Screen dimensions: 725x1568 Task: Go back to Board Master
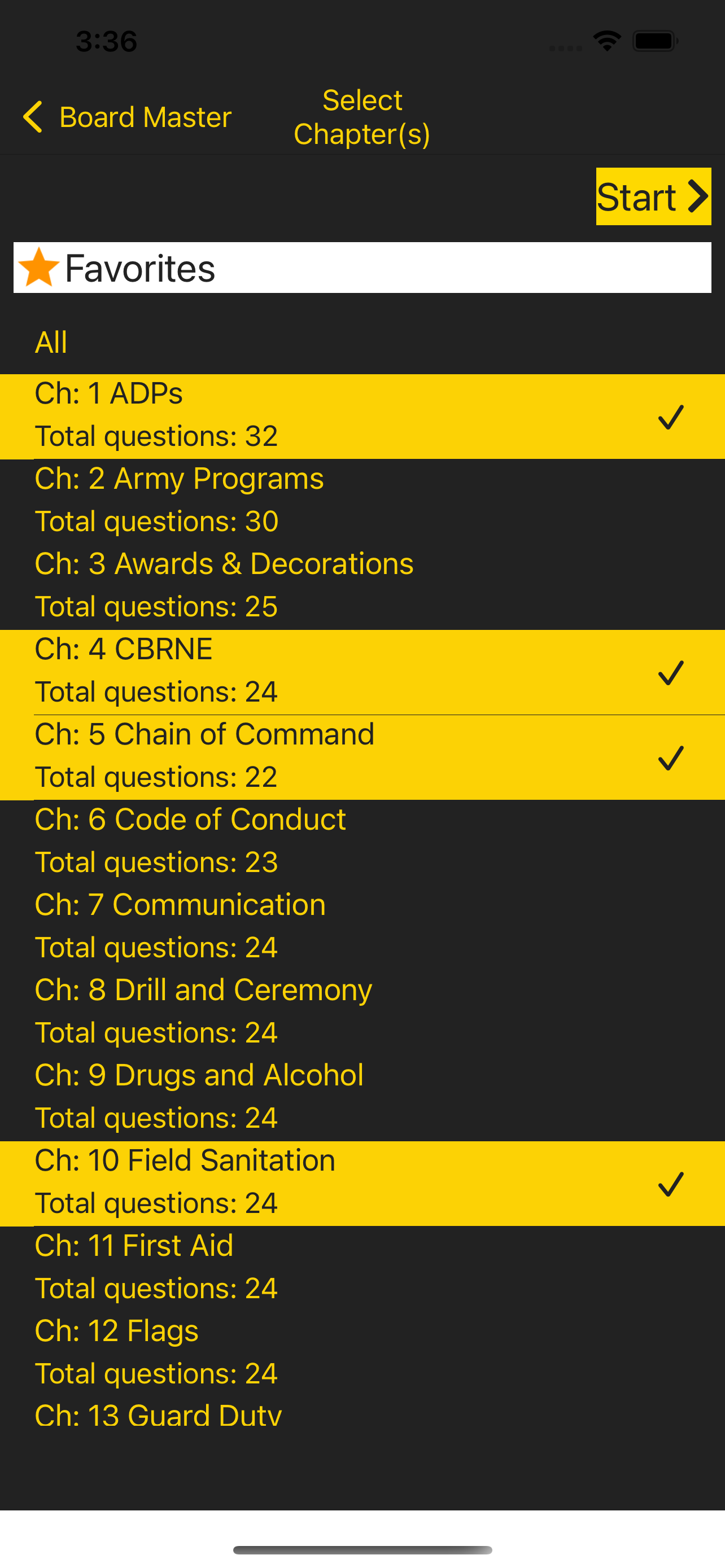(x=126, y=117)
